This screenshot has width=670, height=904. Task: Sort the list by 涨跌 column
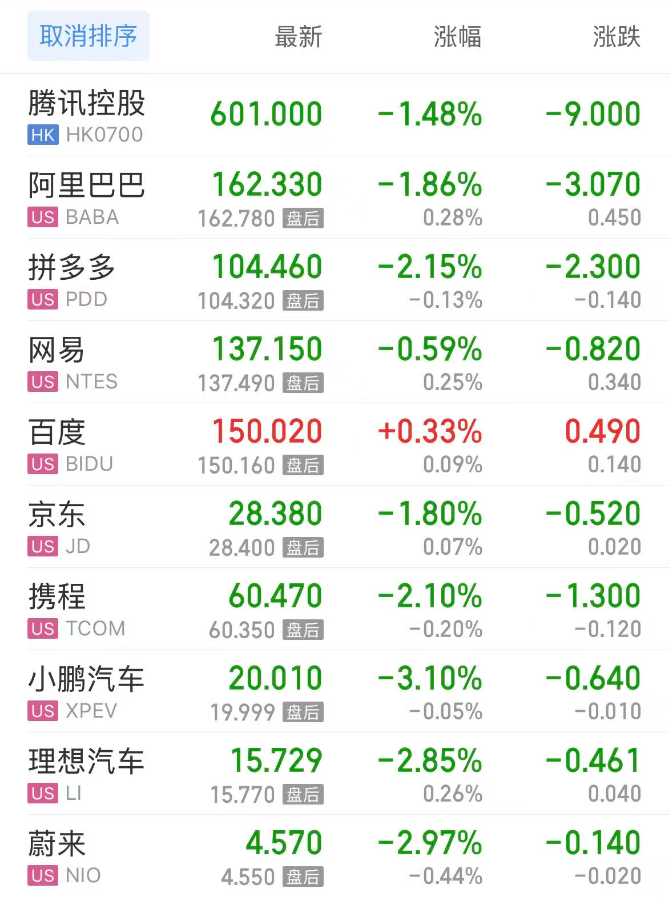616,38
